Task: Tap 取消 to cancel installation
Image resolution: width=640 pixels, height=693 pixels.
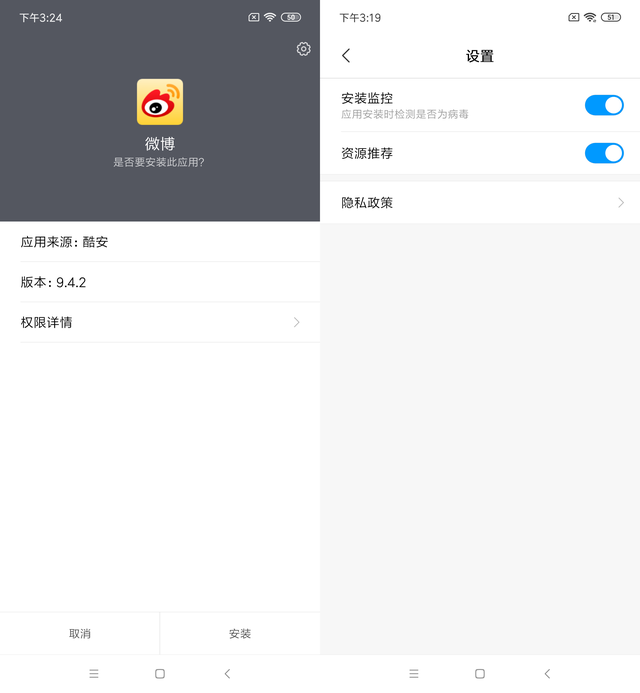Action: (80, 634)
